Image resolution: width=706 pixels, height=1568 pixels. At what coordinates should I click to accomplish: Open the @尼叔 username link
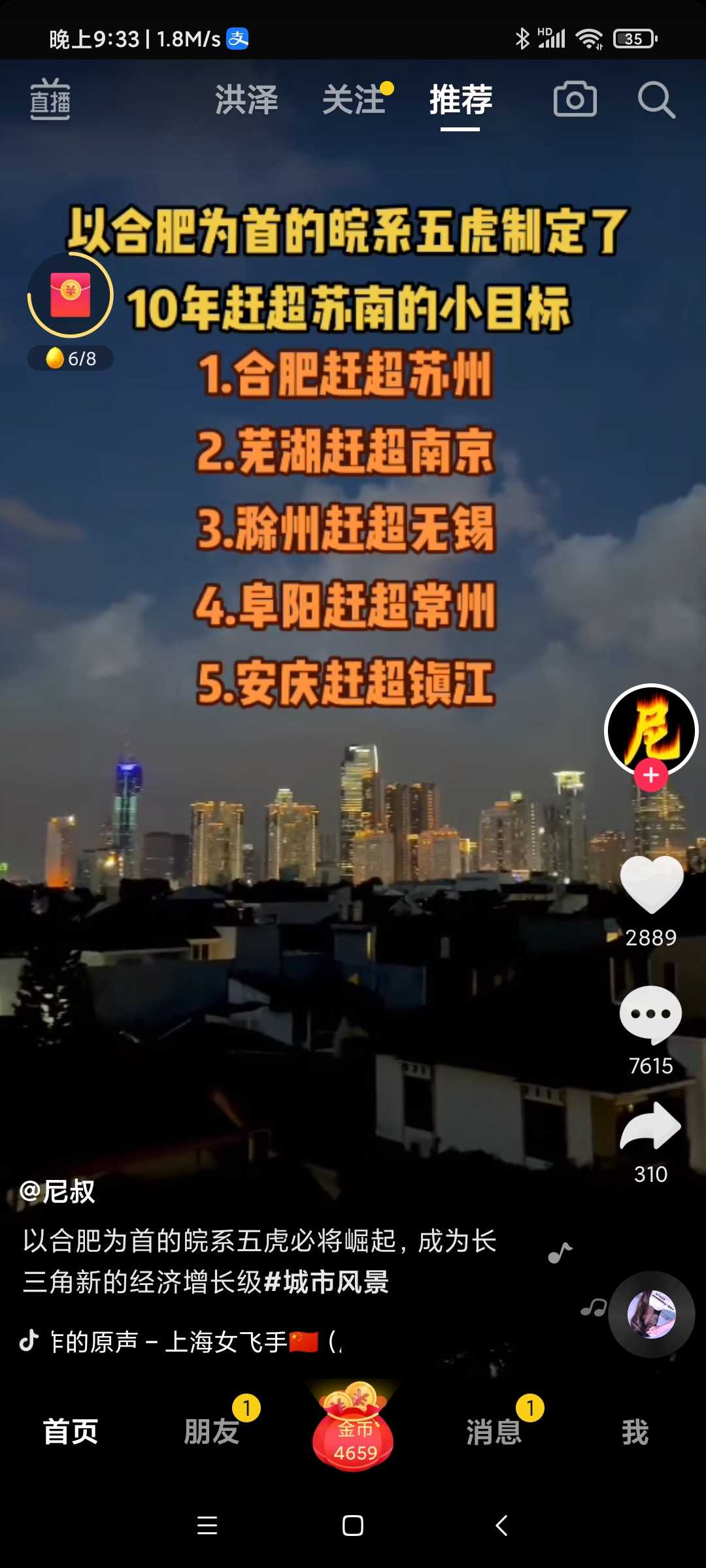pos(58,1191)
